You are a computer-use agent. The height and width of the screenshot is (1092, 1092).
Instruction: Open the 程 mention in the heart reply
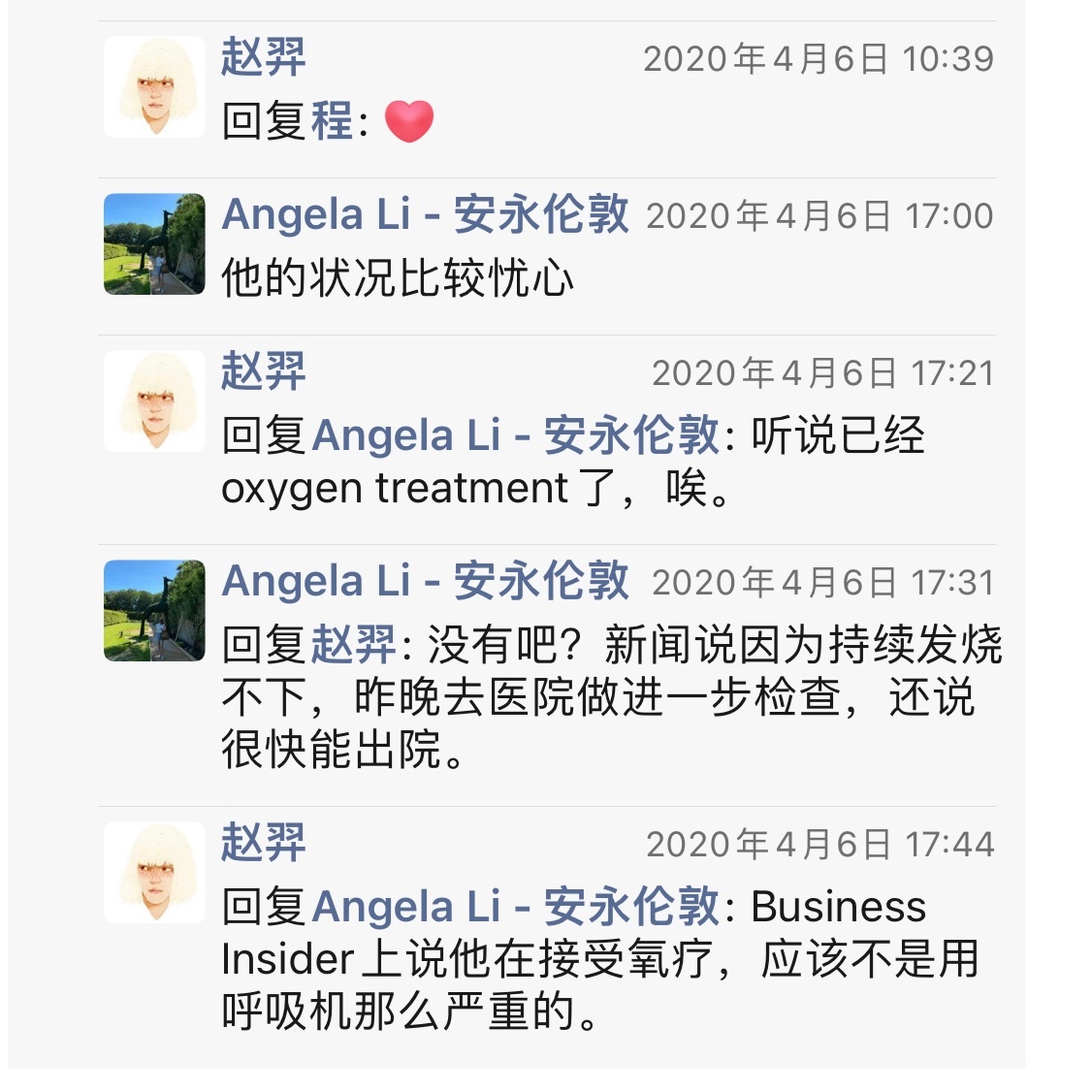333,121
